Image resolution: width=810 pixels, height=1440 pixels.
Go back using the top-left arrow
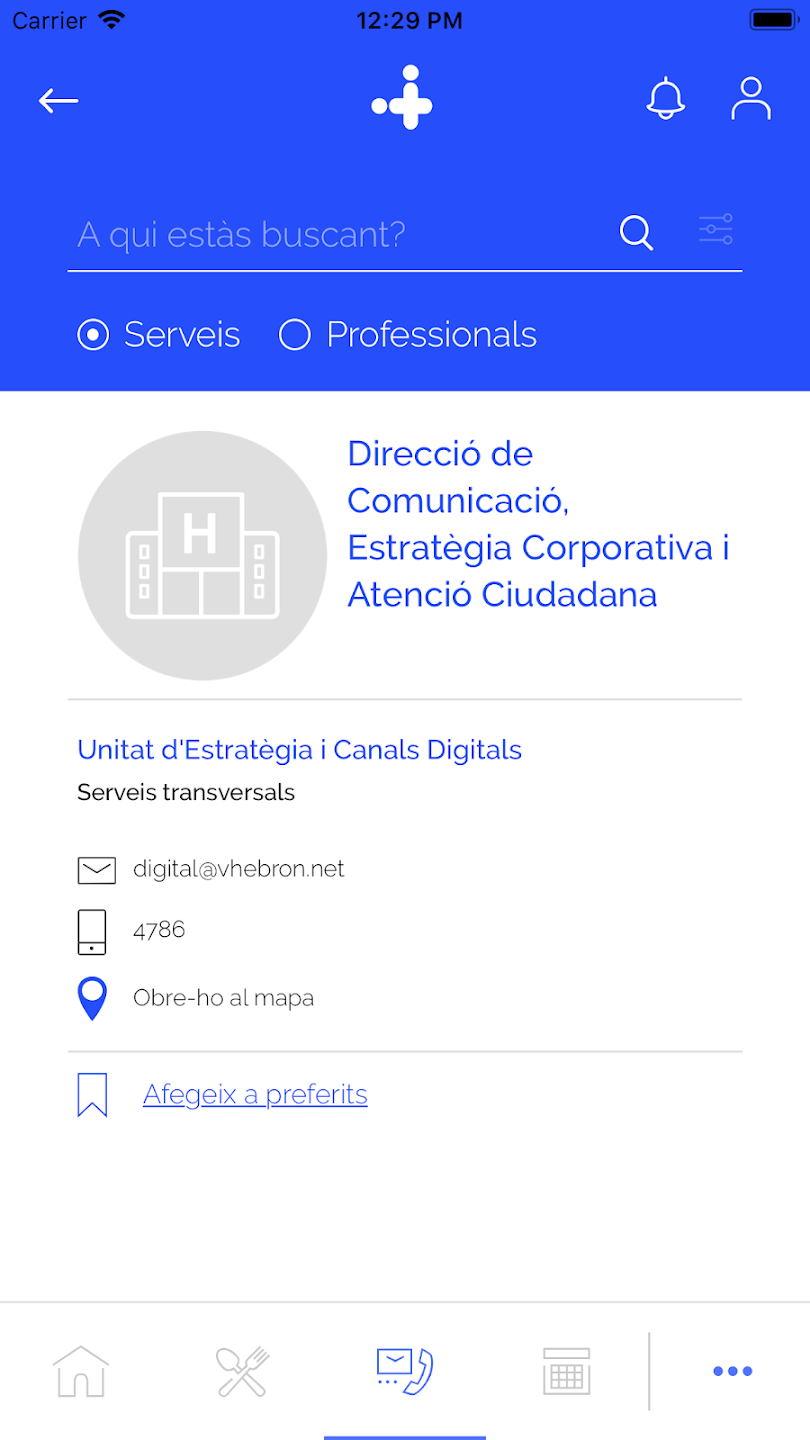coord(58,100)
